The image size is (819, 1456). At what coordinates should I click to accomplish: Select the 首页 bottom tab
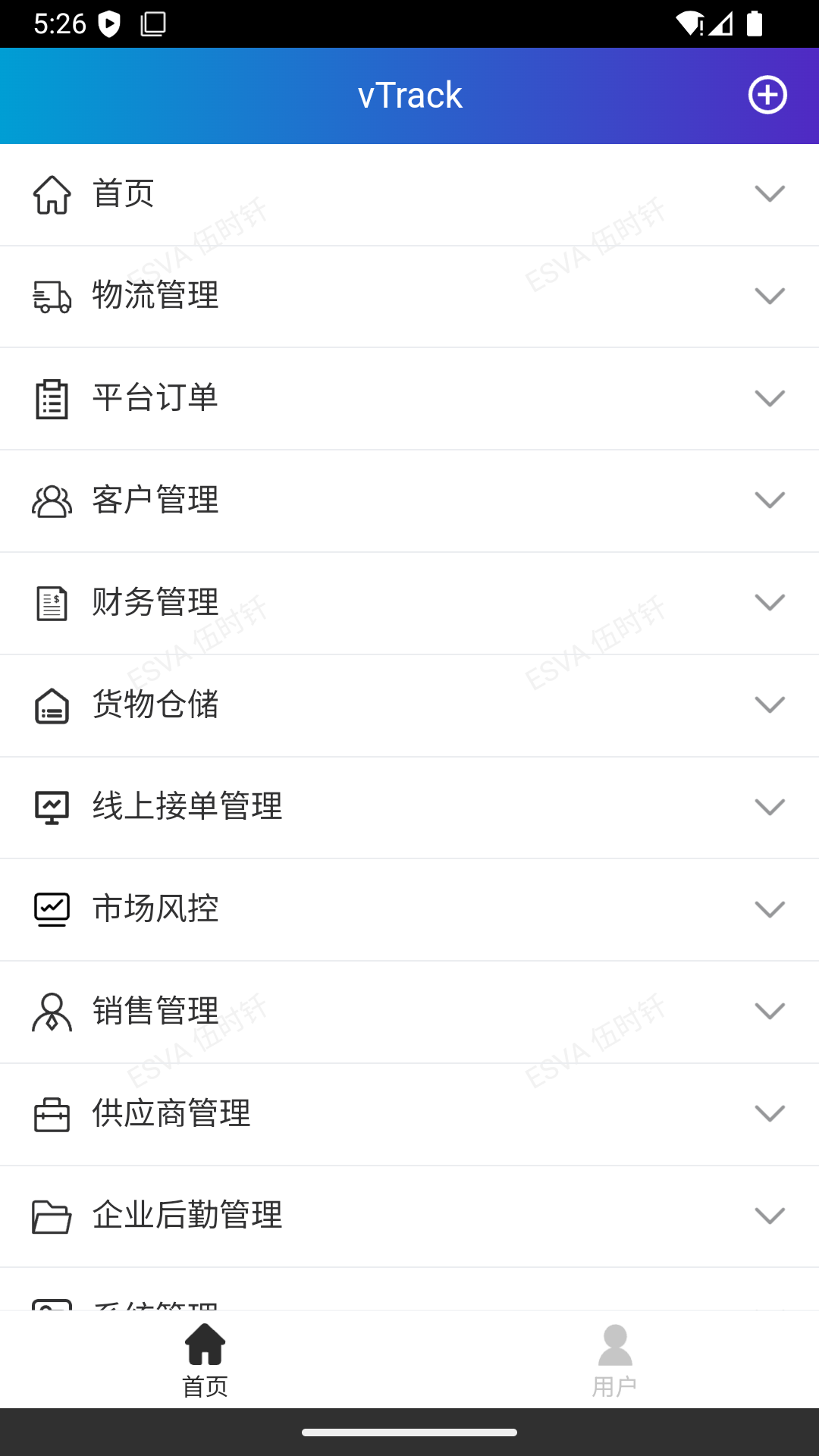click(204, 1357)
